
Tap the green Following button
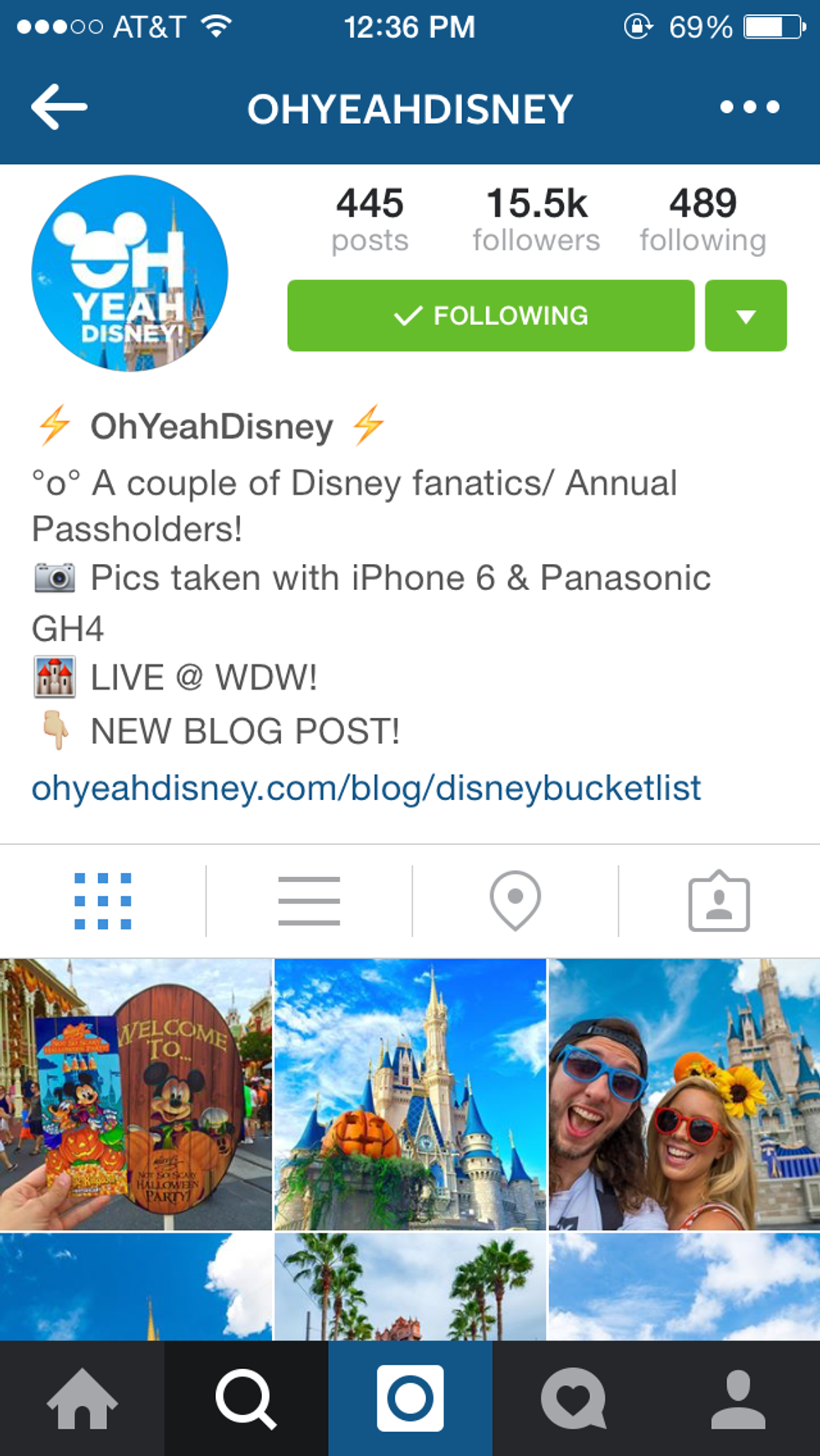point(490,315)
